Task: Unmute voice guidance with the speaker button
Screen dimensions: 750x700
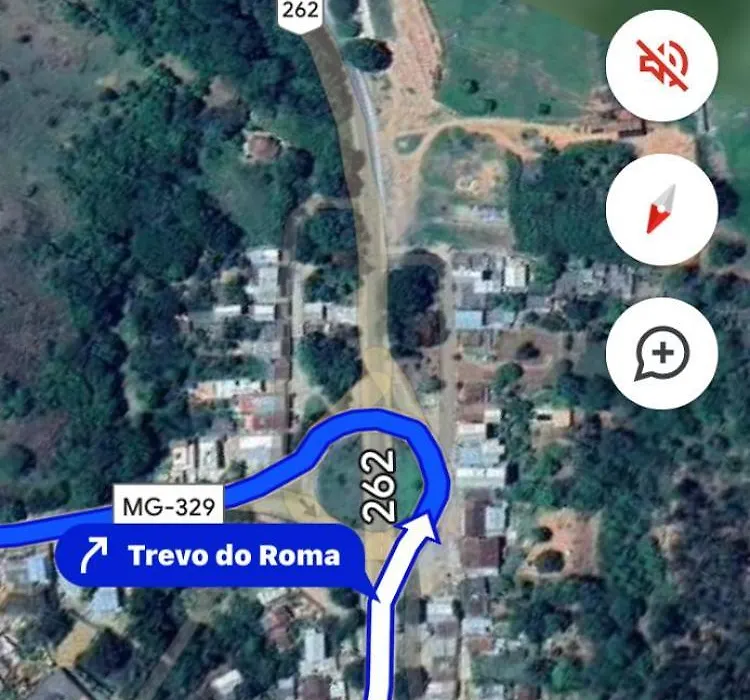Action: coord(661,65)
